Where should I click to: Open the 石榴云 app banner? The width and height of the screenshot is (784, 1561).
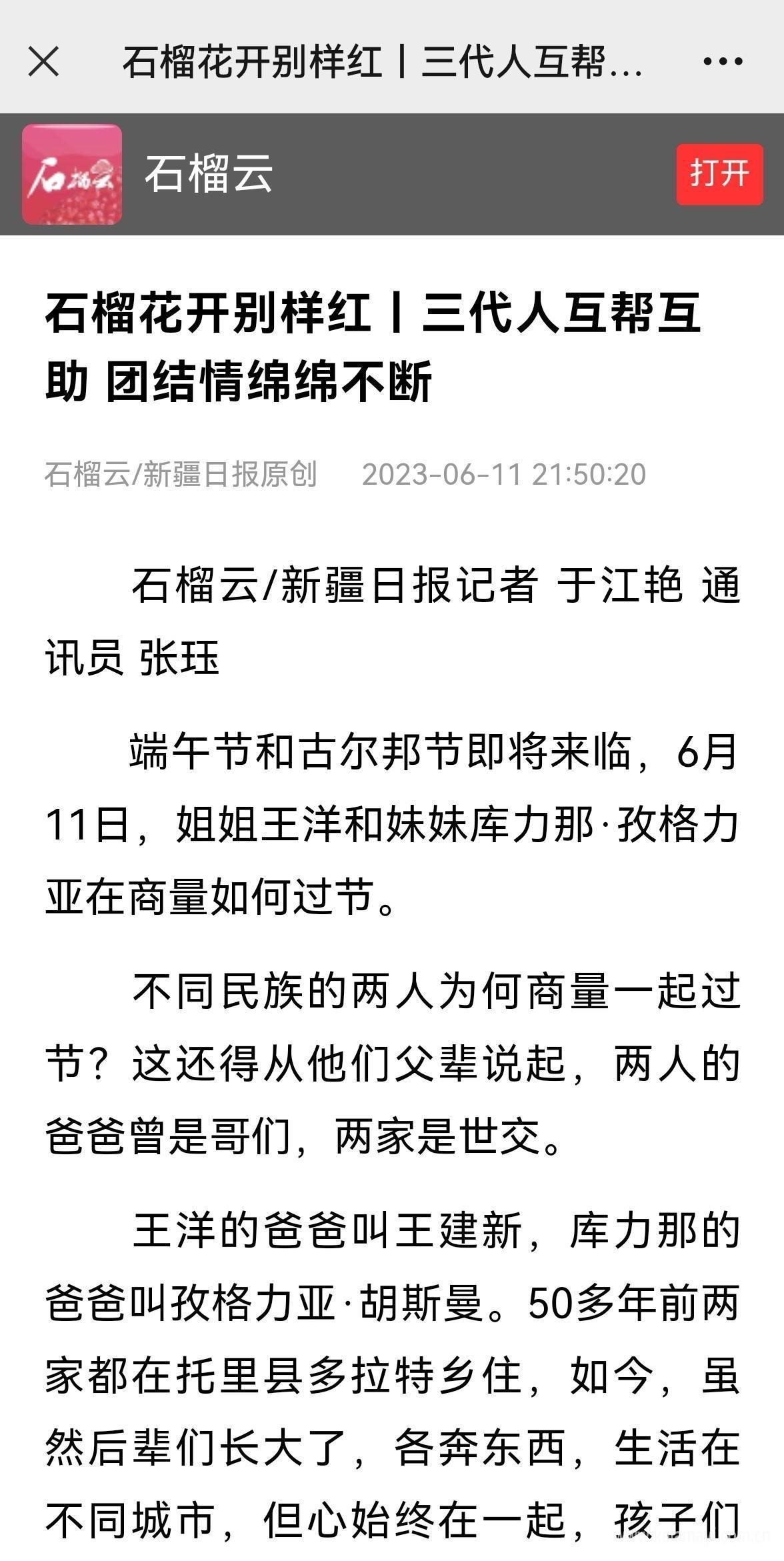pyautogui.click(x=392, y=174)
